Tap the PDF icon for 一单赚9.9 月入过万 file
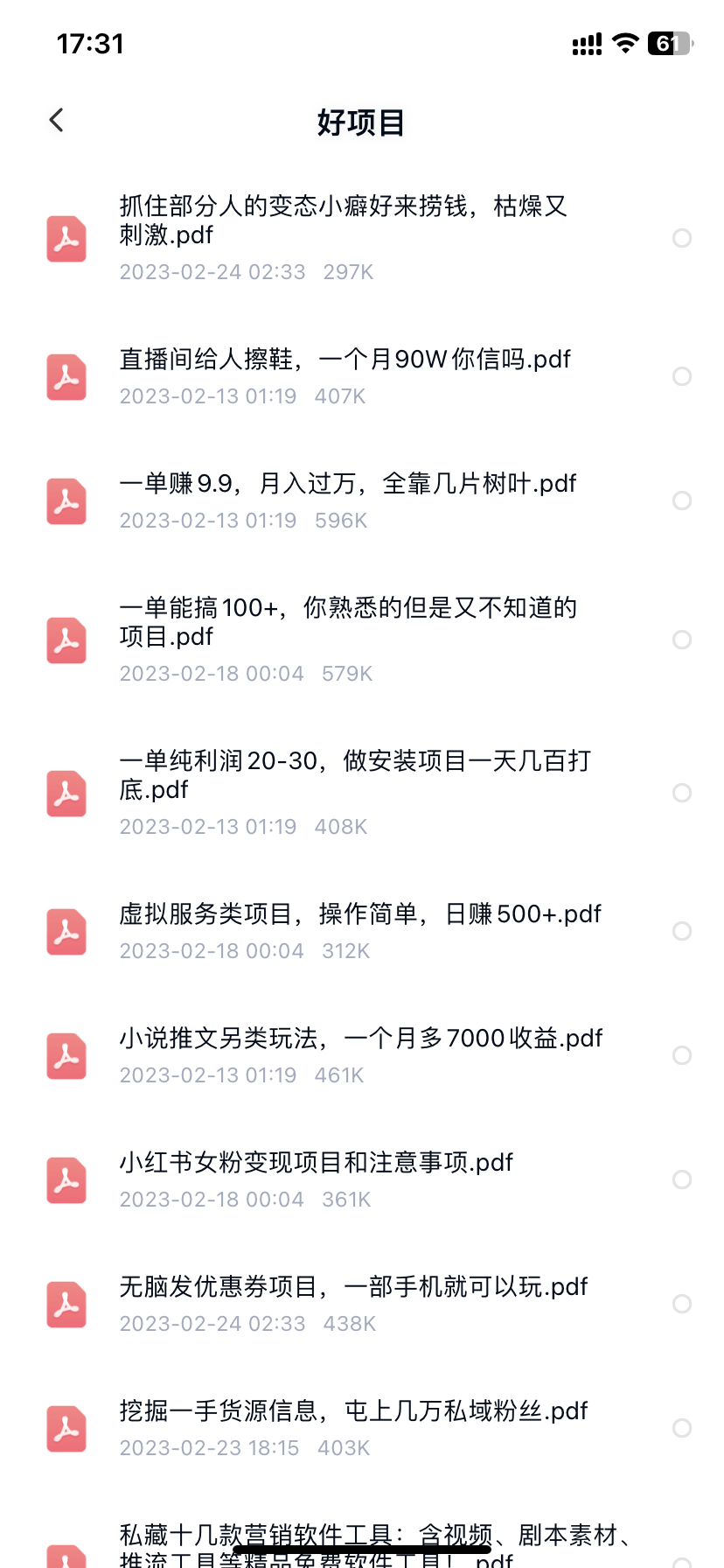This screenshot has height=1568, width=724. tap(66, 501)
